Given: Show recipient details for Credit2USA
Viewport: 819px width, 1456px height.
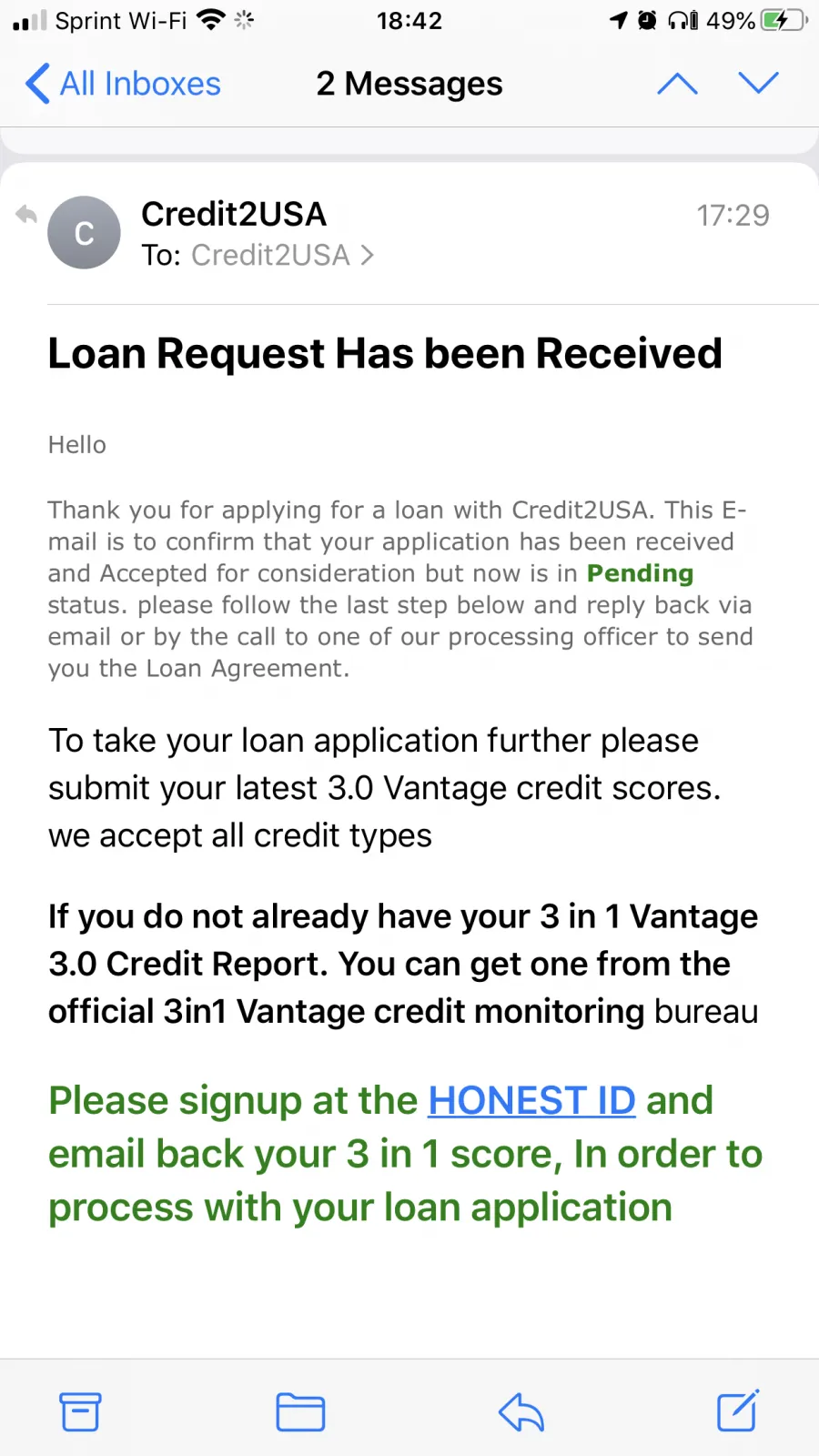Looking at the screenshot, I should point(282,255).
